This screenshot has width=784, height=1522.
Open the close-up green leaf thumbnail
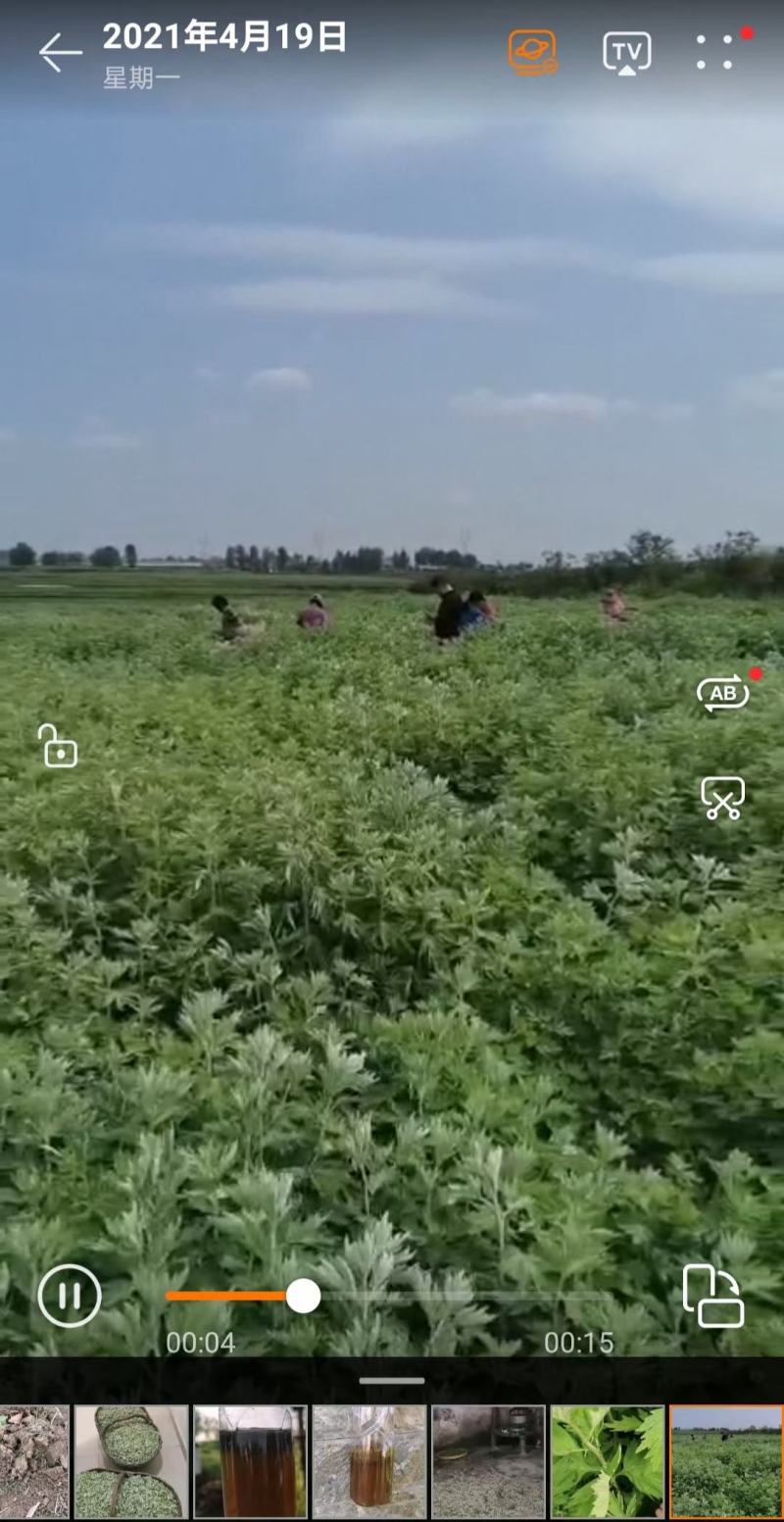point(608,1462)
